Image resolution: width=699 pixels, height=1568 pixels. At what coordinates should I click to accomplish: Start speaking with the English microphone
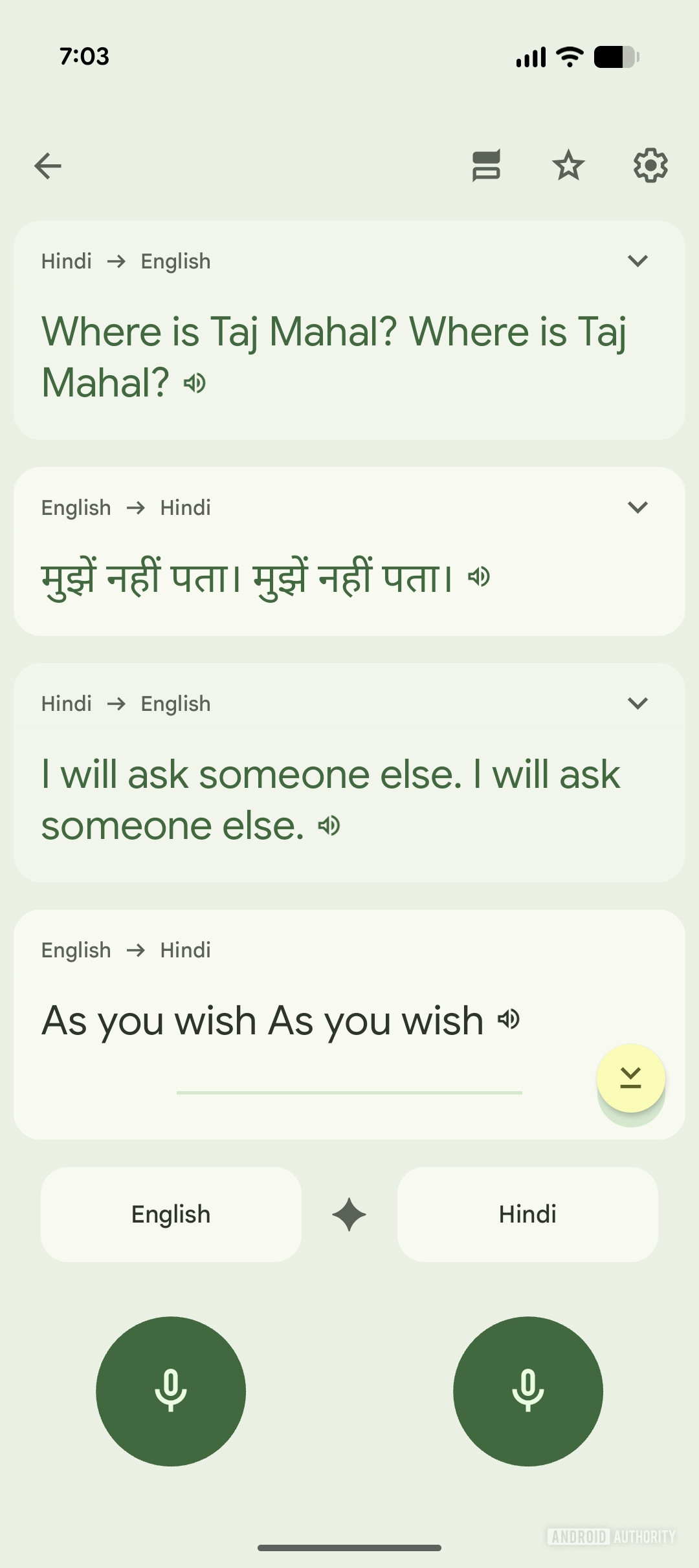coord(171,1391)
